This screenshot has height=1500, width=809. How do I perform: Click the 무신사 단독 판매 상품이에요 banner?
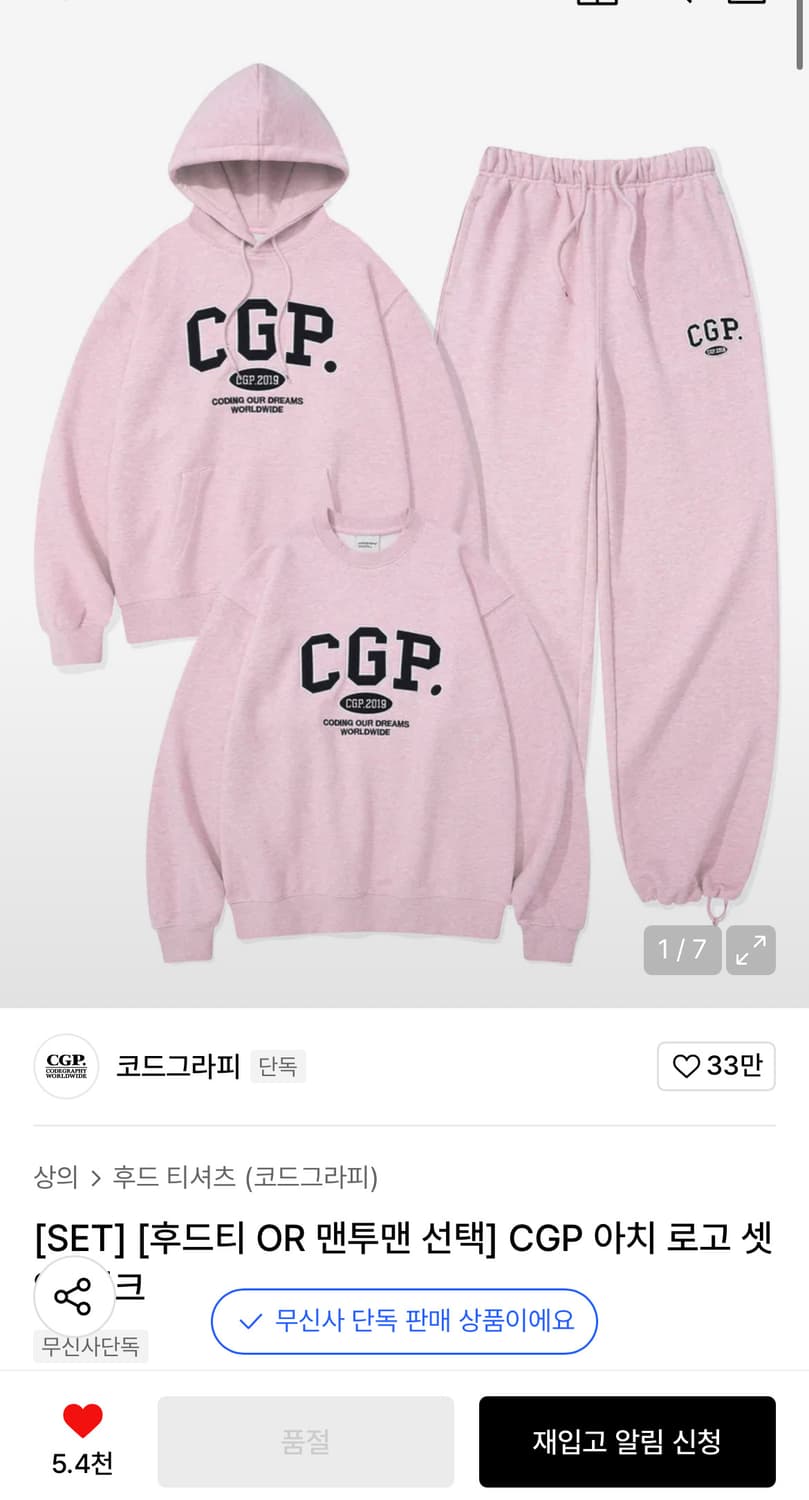tap(404, 1322)
